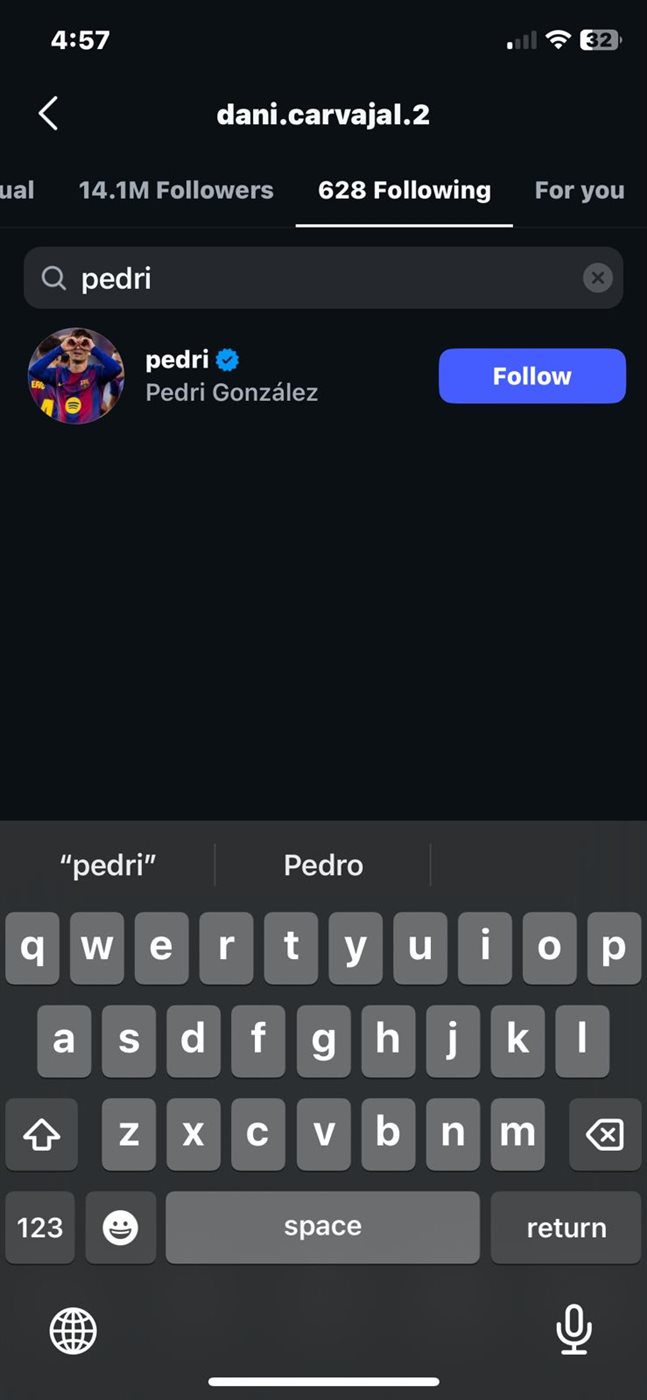Follow the pedri account
647x1400 pixels.
pyautogui.click(x=532, y=376)
